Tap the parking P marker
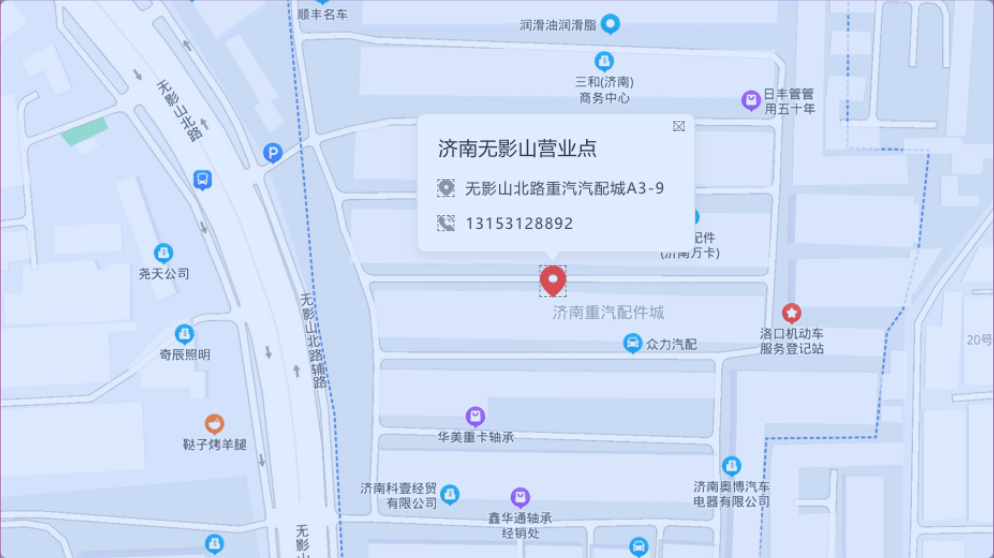This screenshot has width=994, height=558. [273, 153]
